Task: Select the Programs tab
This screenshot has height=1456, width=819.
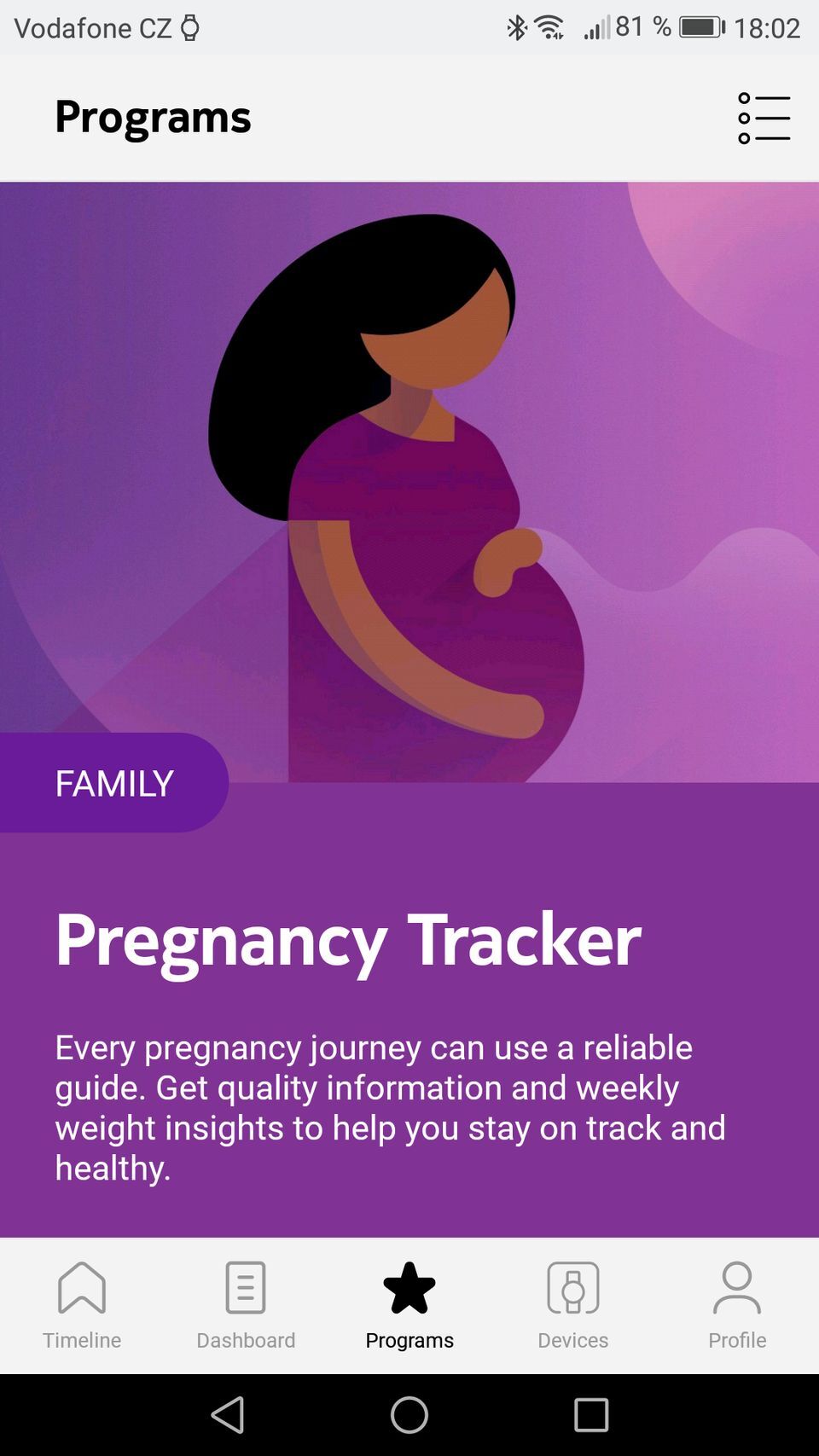Action: pos(409,1305)
